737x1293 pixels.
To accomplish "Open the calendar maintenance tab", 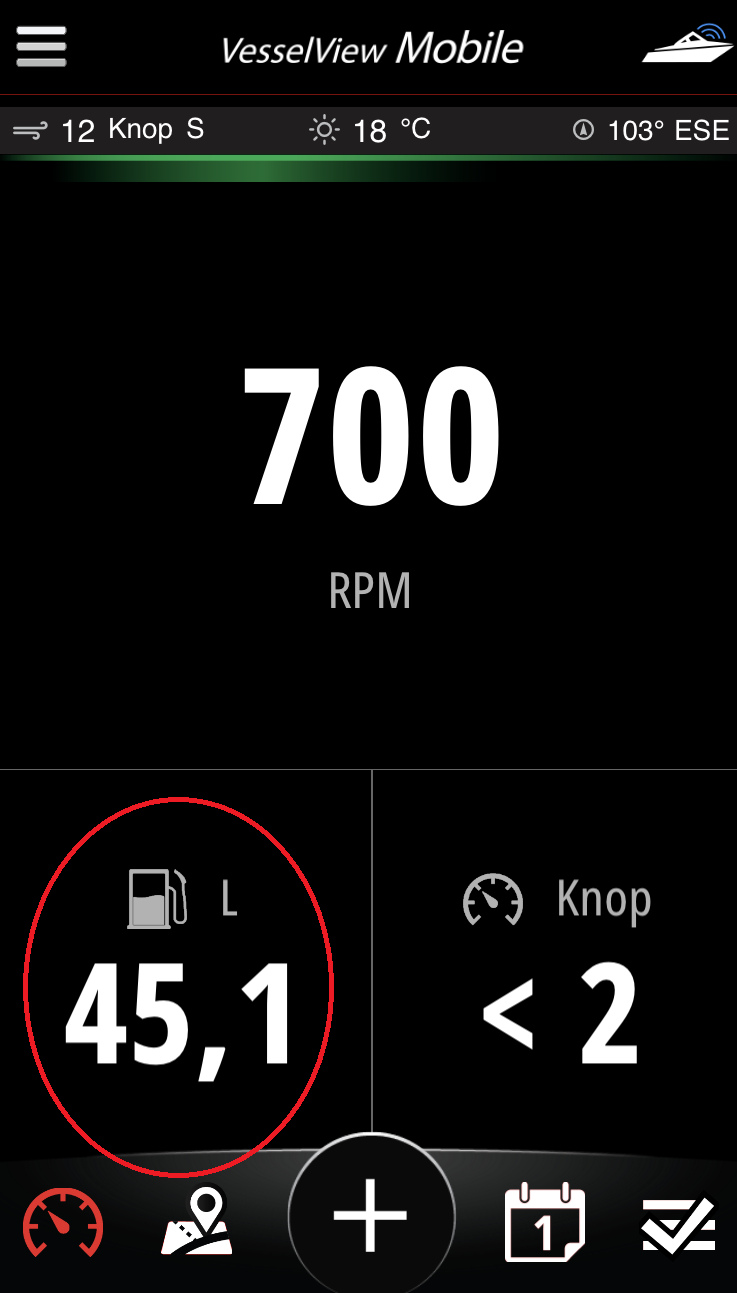I will tap(544, 1221).
